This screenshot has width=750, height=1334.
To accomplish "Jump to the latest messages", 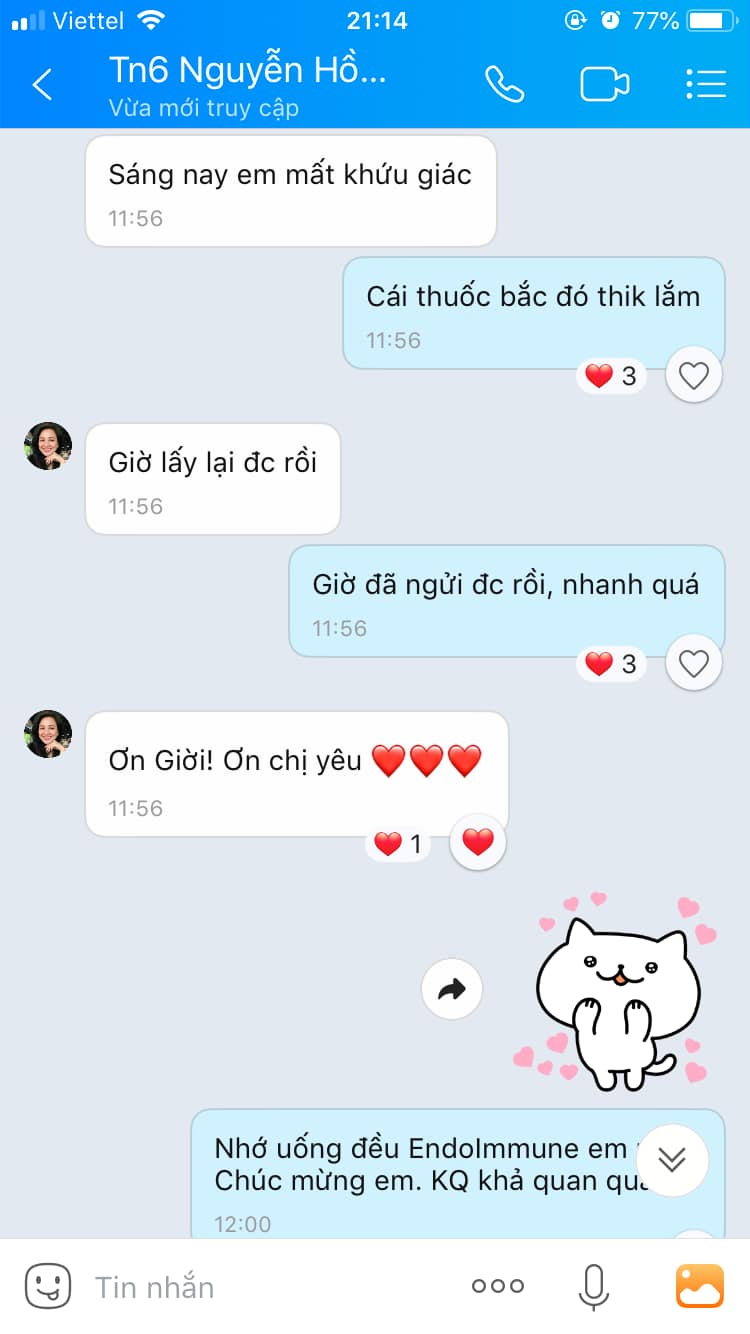I will pos(672,1159).
